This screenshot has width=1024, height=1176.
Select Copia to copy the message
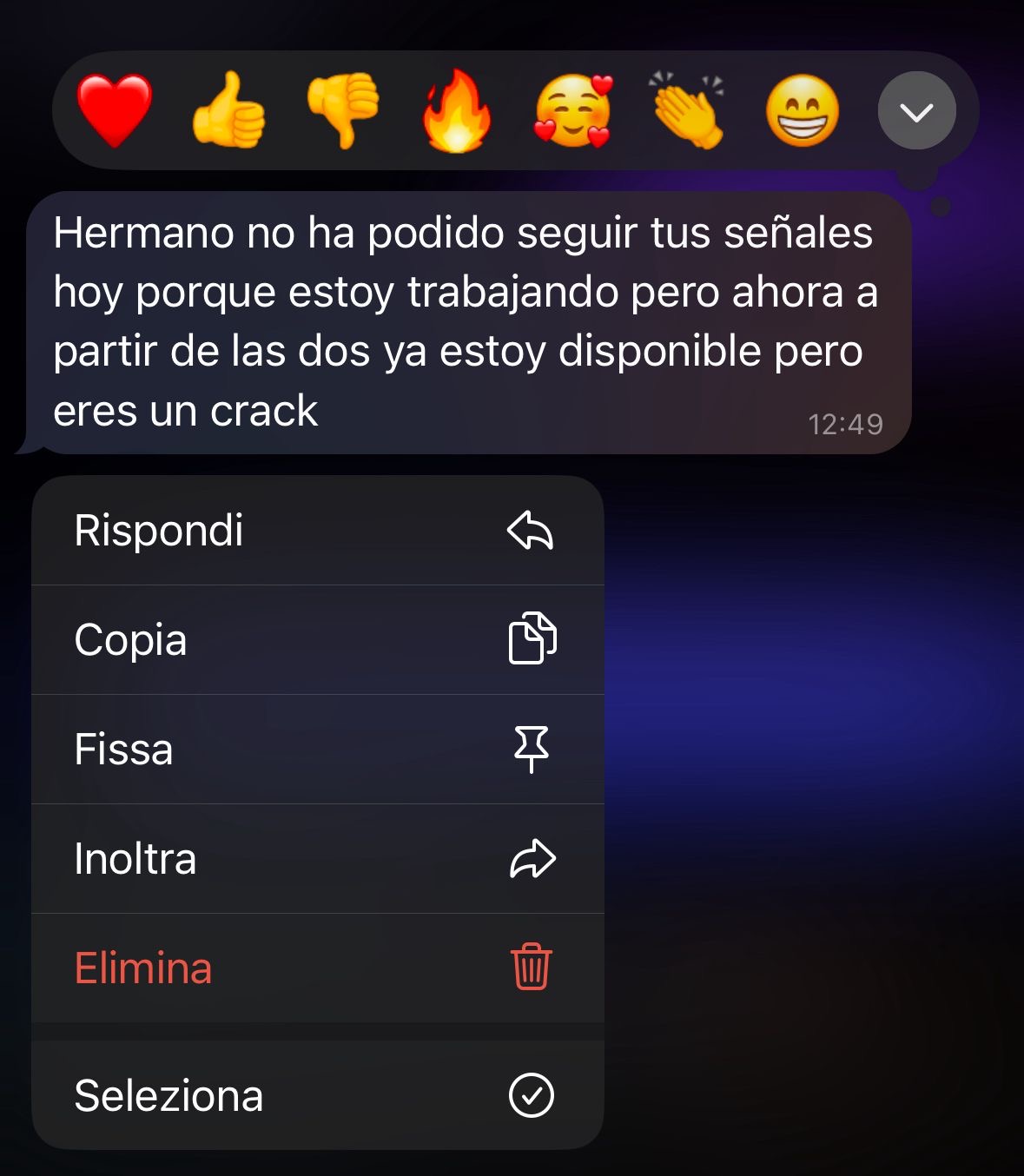point(317,639)
